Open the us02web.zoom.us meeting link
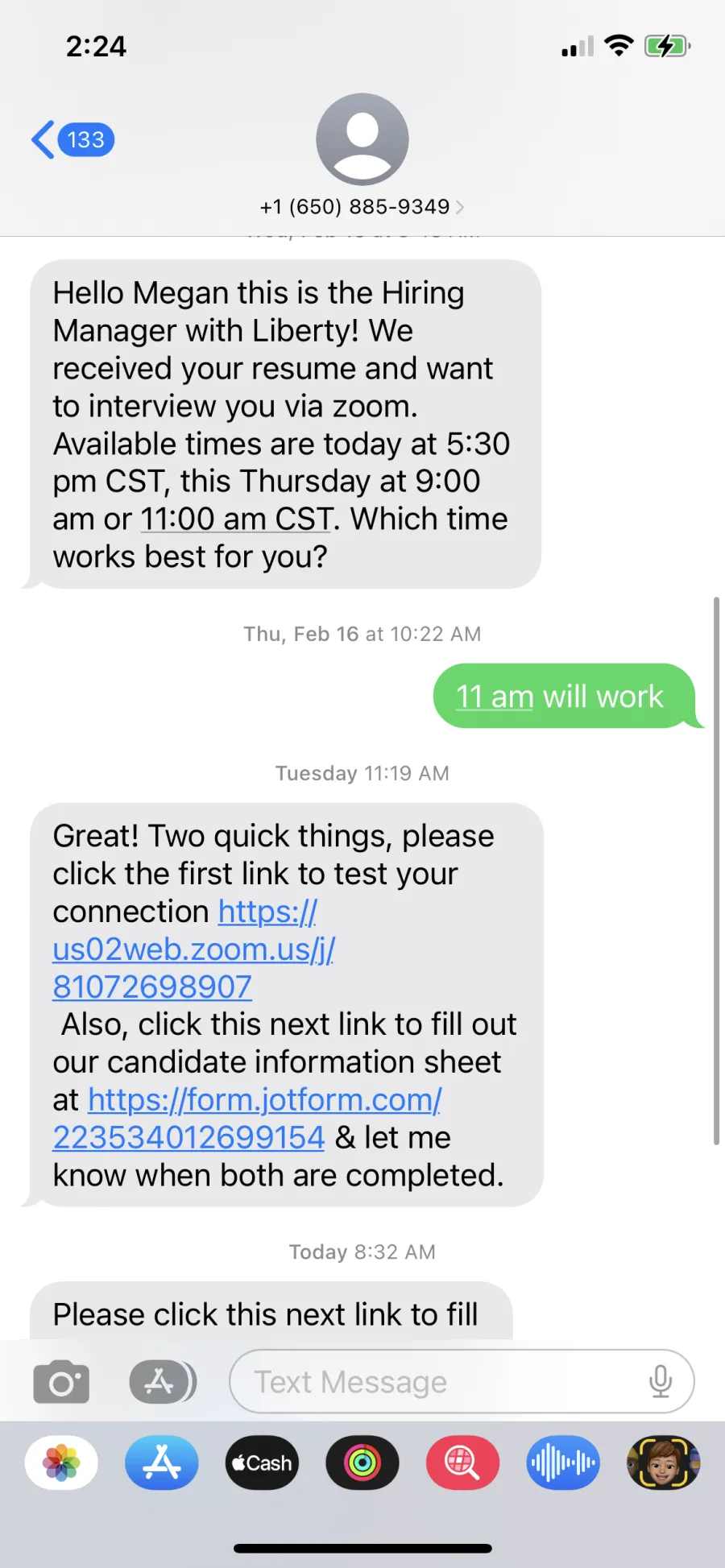 (x=193, y=949)
